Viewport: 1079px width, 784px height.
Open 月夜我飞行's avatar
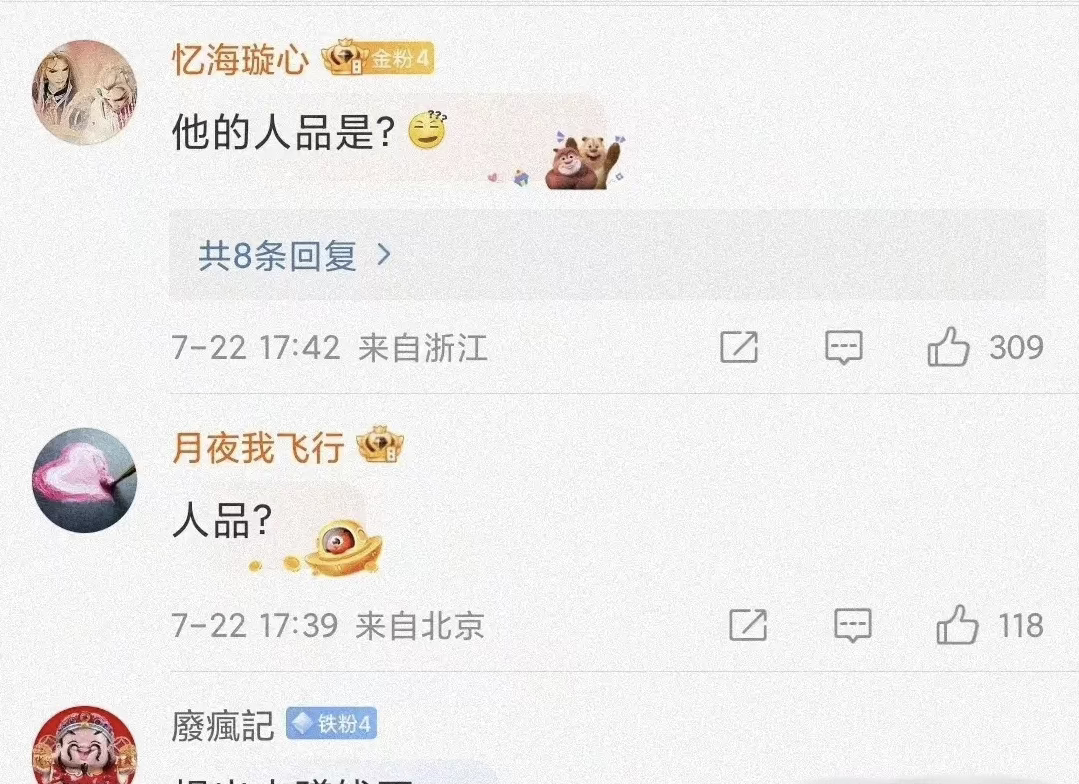pyautogui.click(x=84, y=483)
